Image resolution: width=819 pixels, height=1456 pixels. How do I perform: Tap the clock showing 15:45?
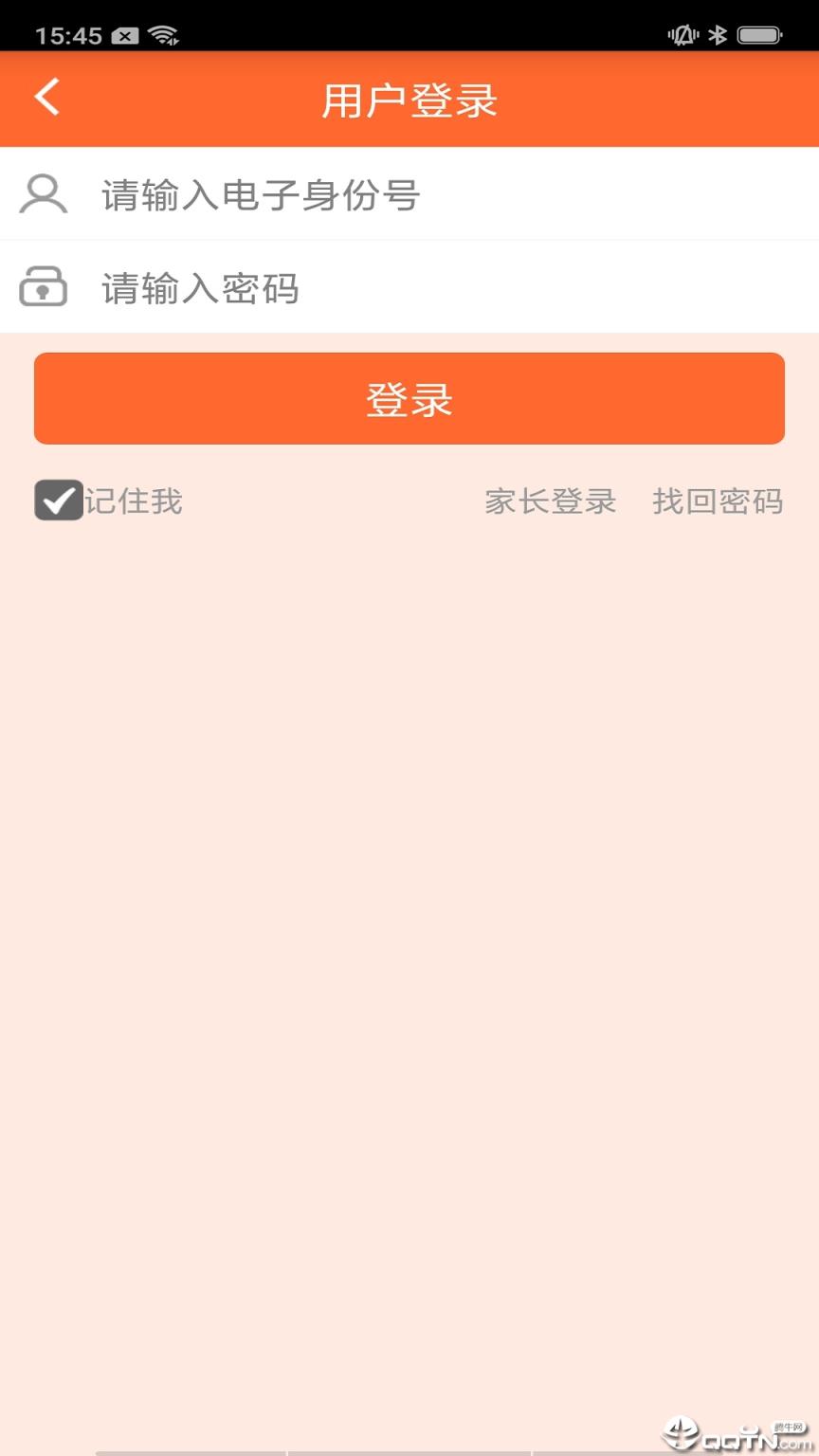pyautogui.click(x=64, y=34)
